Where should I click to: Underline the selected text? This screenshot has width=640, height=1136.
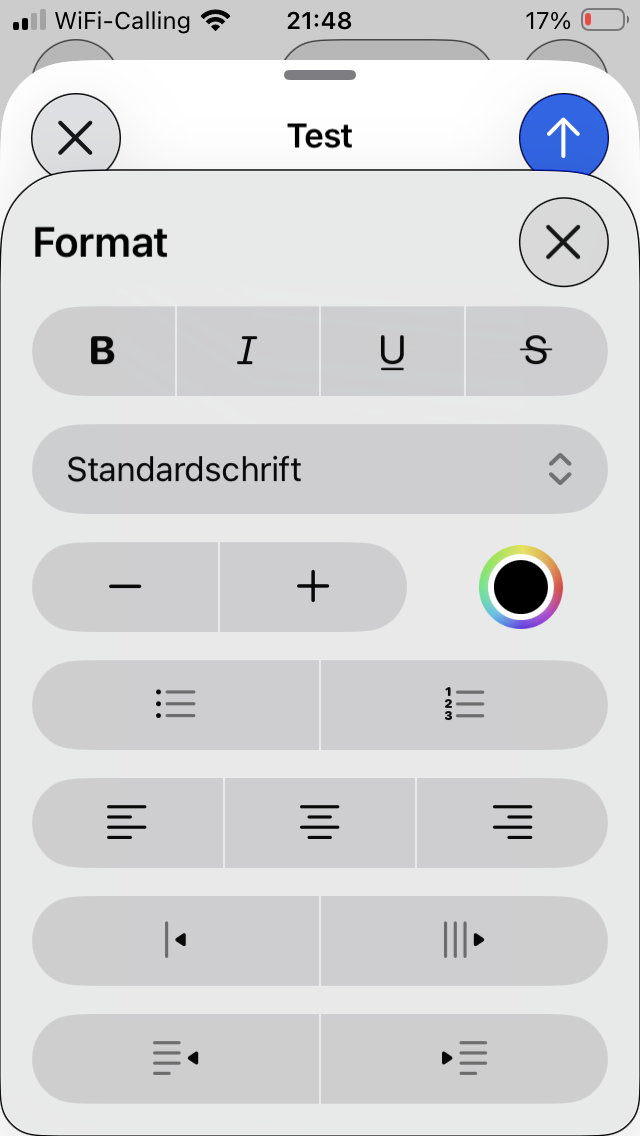point(392,351)
